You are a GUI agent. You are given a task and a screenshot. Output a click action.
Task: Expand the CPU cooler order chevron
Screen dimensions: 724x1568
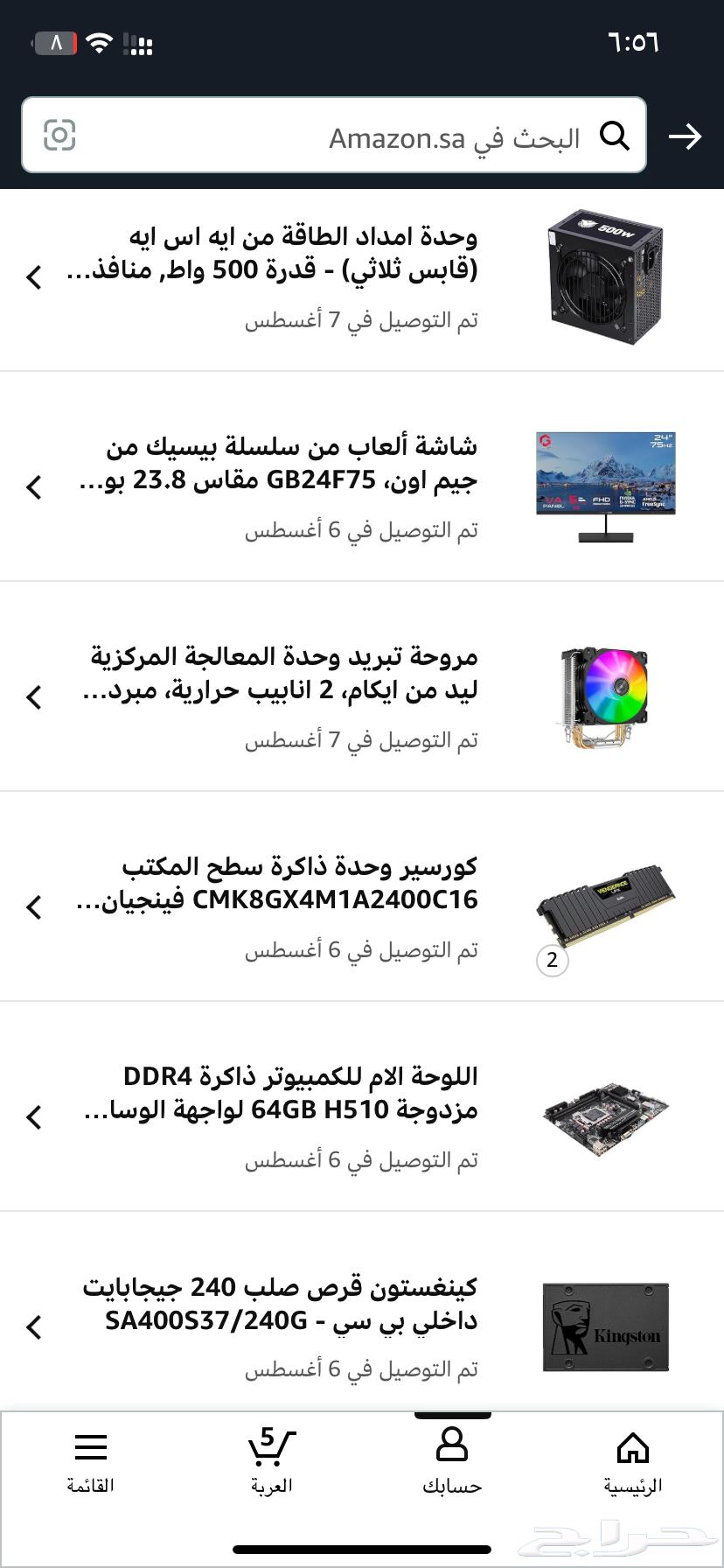33,697
